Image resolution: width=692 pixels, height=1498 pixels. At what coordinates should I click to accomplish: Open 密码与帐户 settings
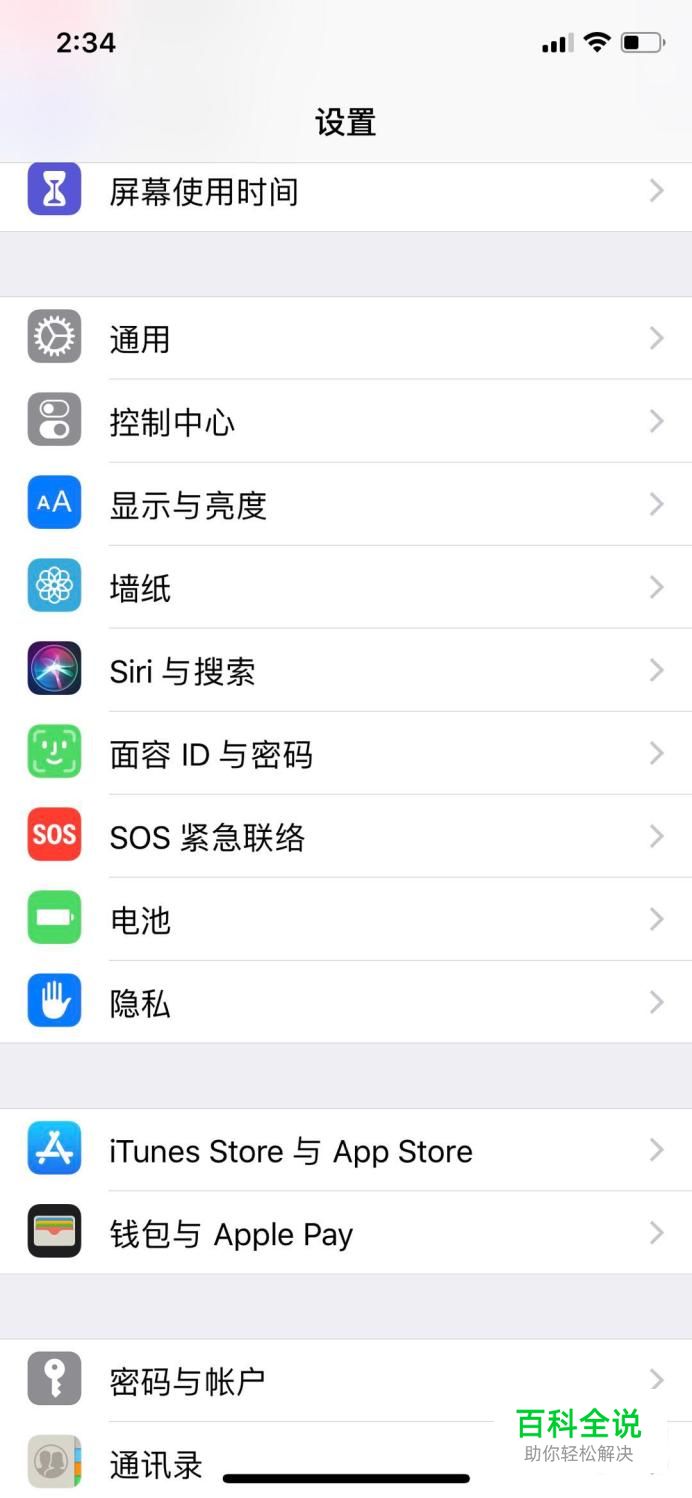[187, 1382]
